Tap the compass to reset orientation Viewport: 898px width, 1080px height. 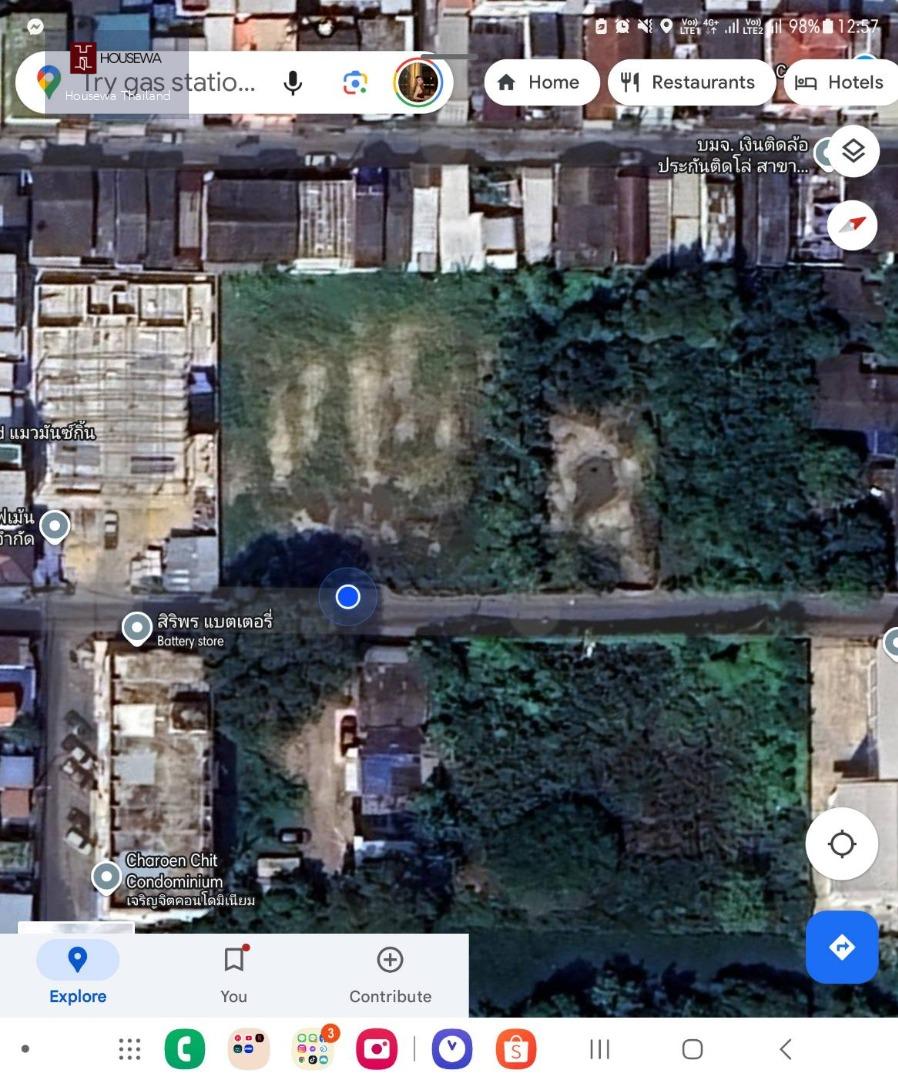[x=852, y=225]
